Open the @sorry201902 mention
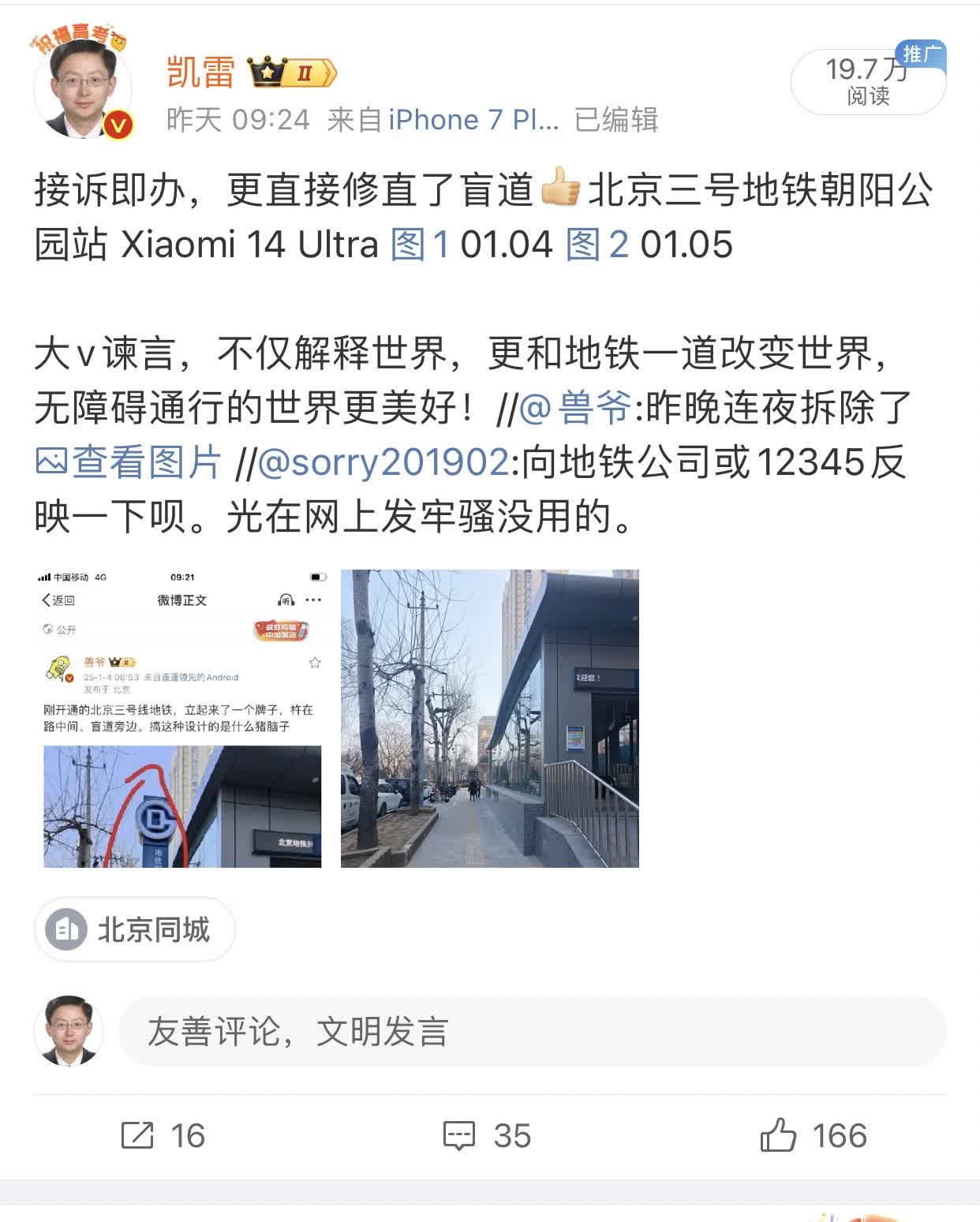This screenshot has height=1222, width=980. click(383, 462)
